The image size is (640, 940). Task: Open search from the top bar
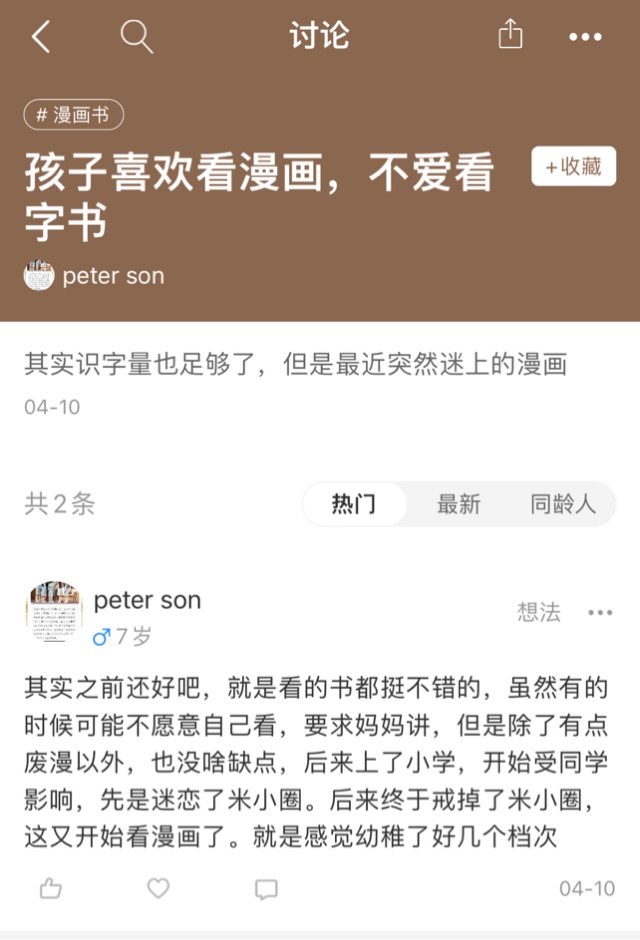point(136,37)
